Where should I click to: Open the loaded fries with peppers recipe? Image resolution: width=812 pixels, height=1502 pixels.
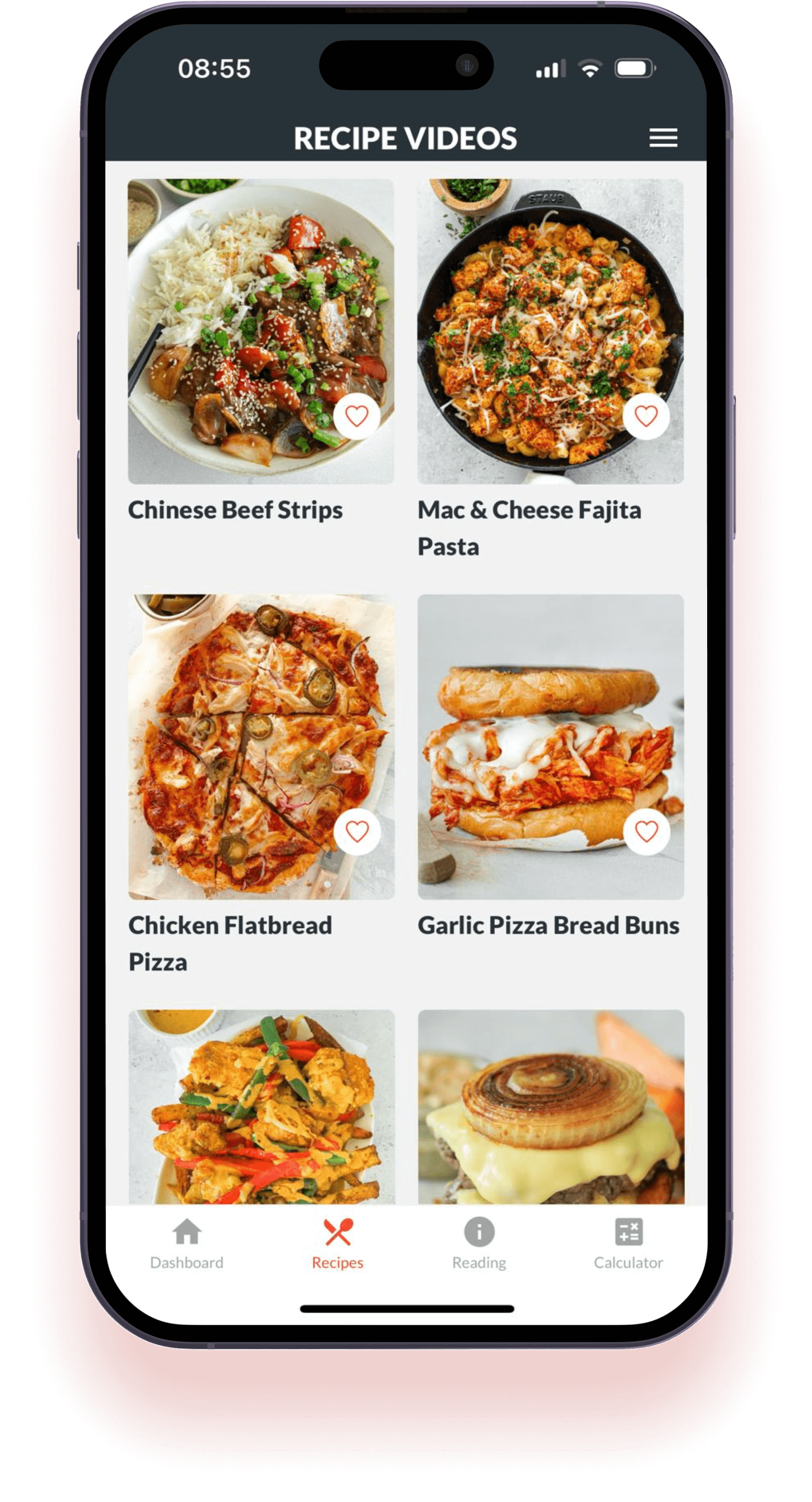(261, 1108)
